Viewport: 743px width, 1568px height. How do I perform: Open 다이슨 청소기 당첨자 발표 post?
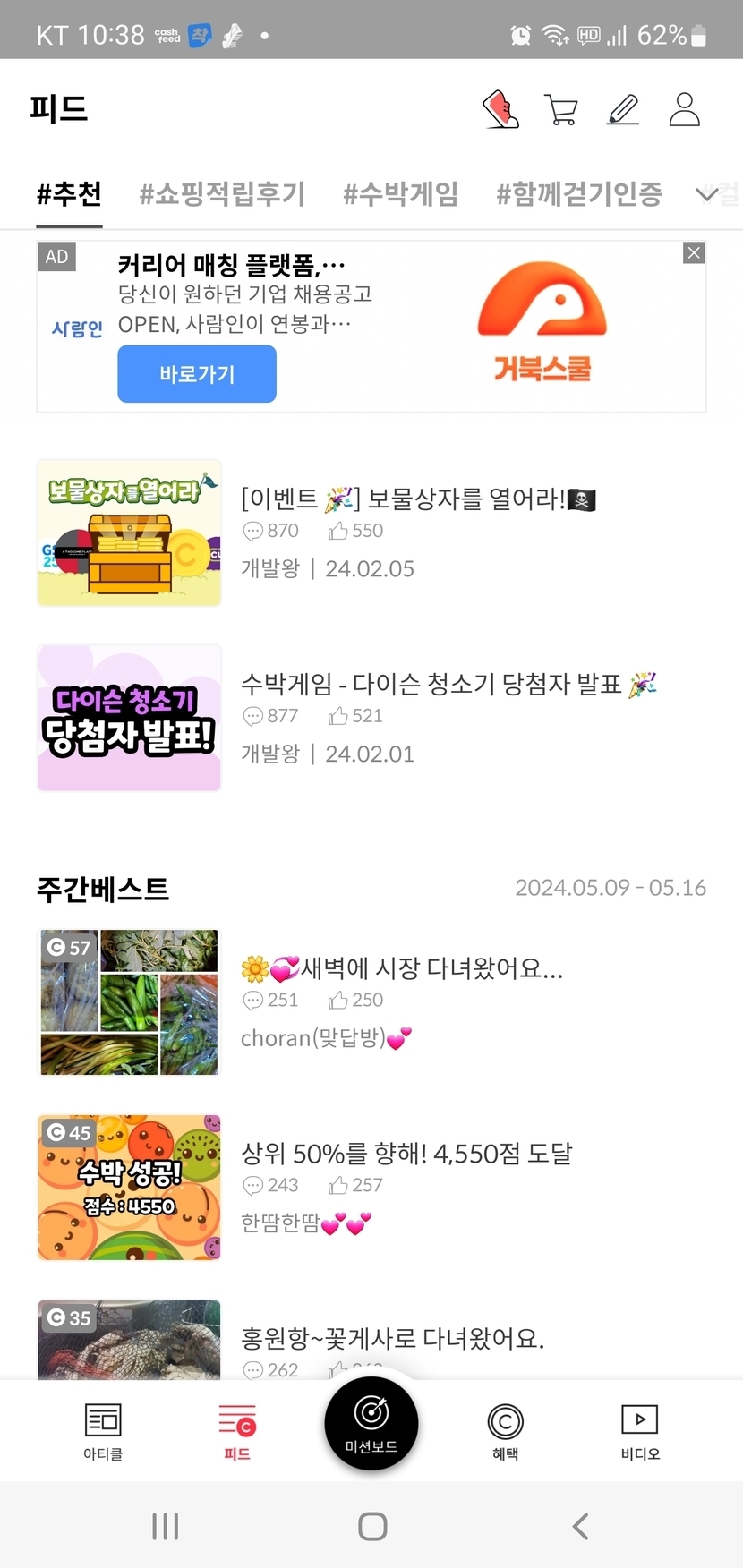(430, 686)
